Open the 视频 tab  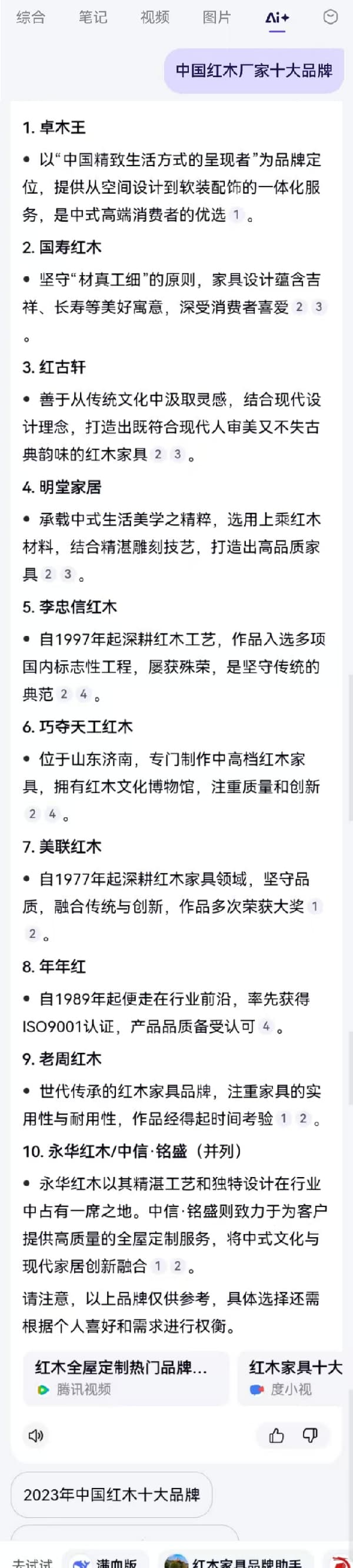pos(155,18)
